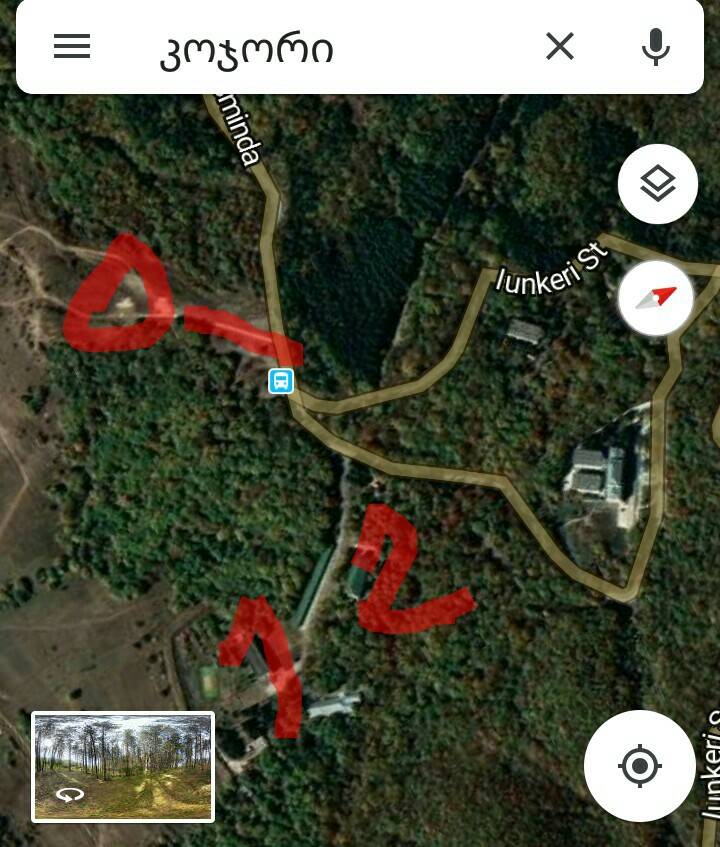Reset map orientation with compass
Viewport: 720px width, 847px height.
point(656,298)
